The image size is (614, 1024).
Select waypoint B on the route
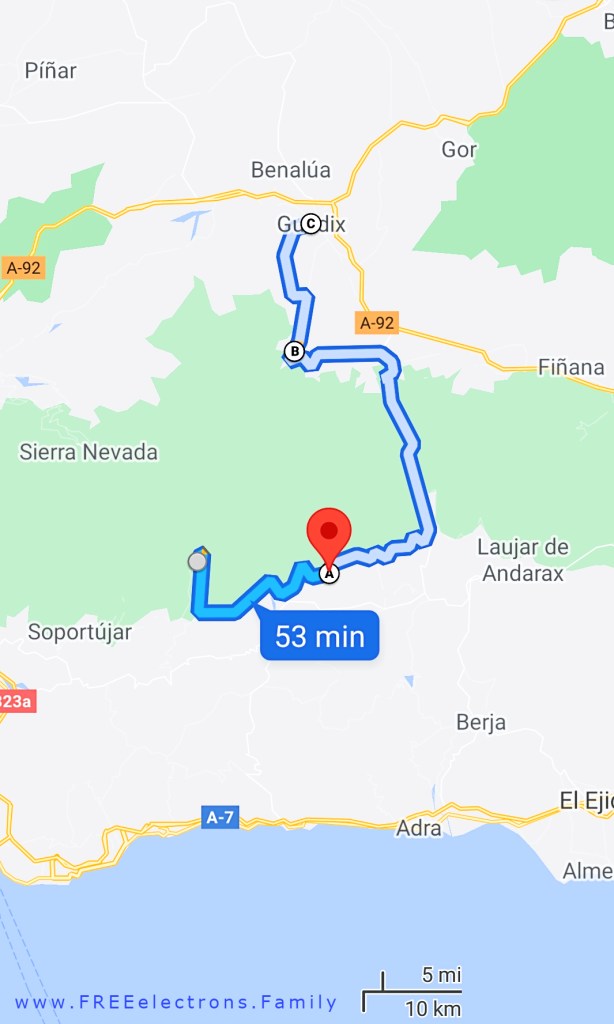coord(294,351)
